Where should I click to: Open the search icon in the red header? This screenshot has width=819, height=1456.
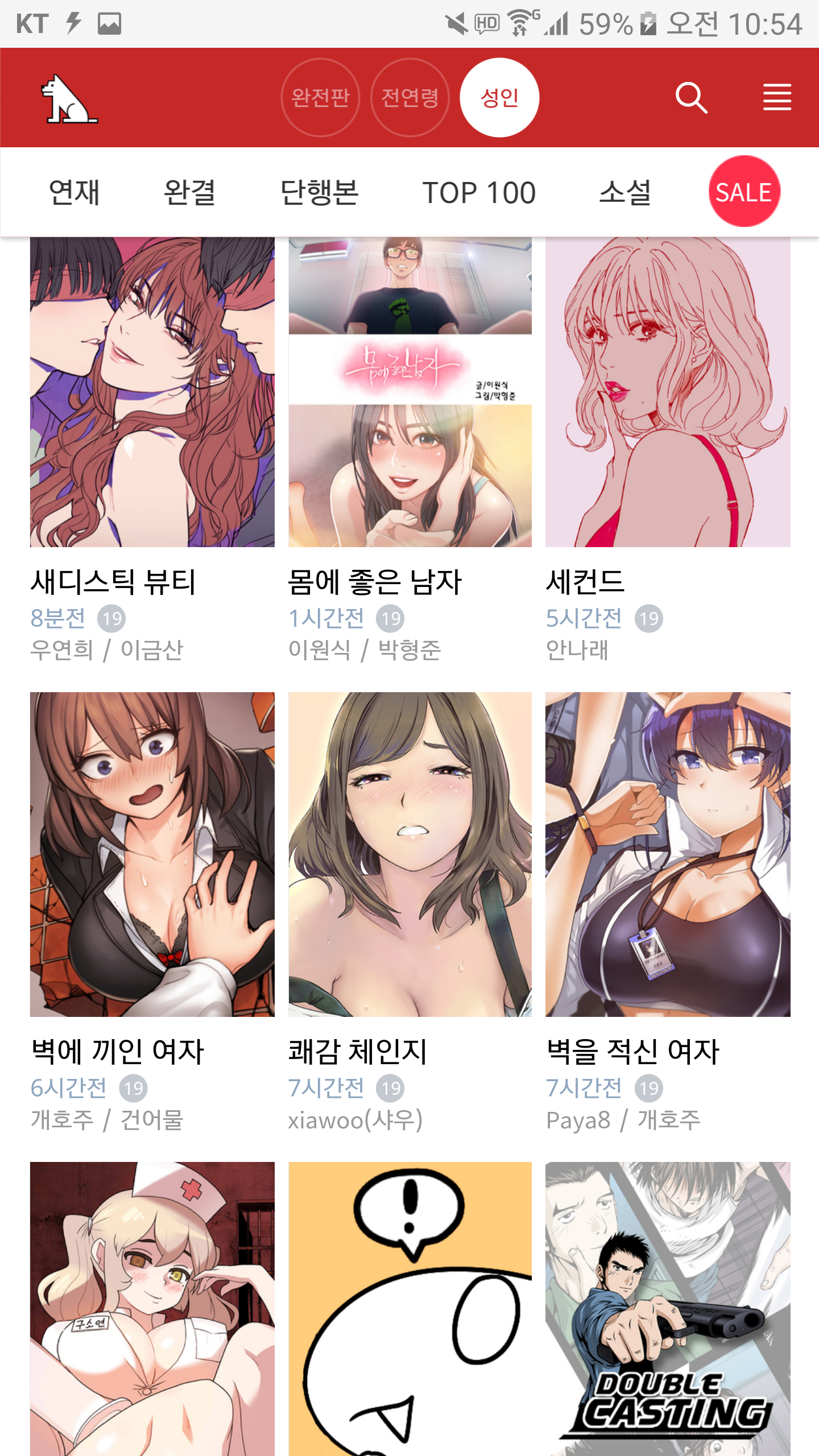[x=691, y=98]
